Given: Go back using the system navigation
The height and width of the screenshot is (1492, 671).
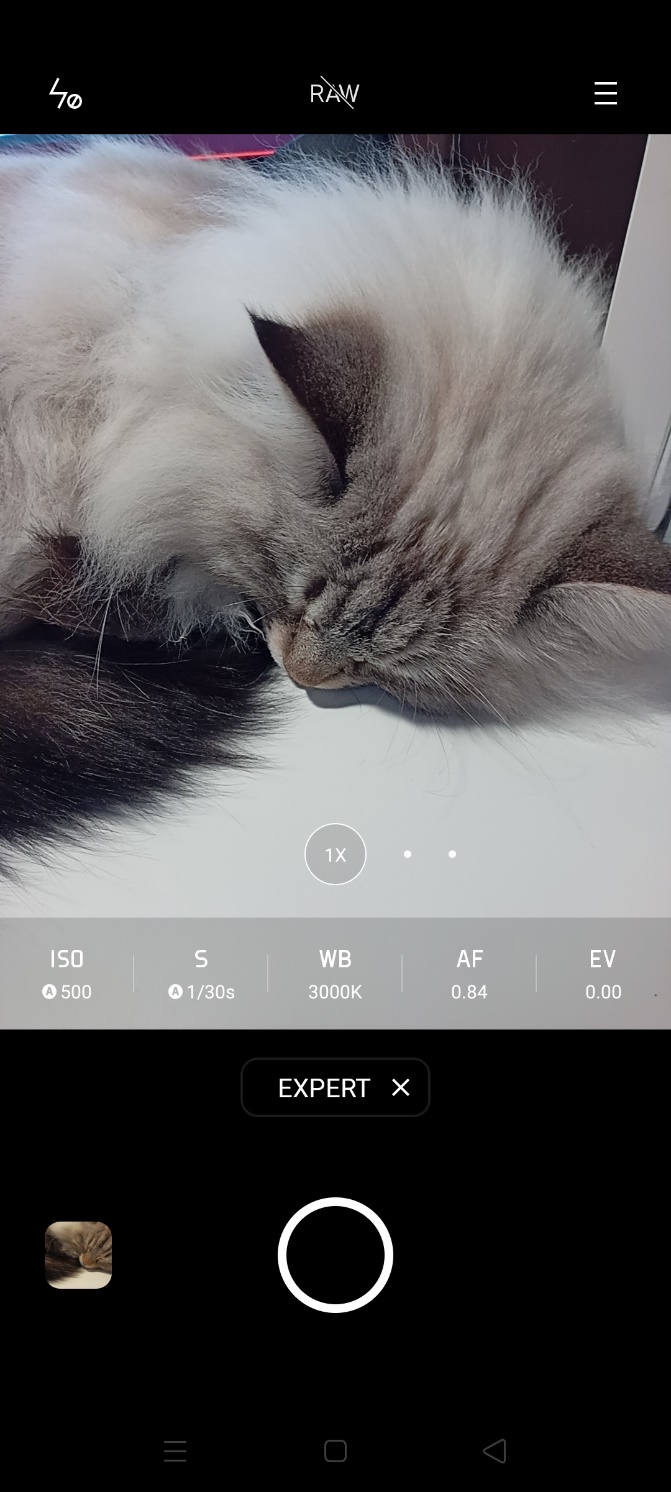Looking at the screenshot, I should (494, 1451).
